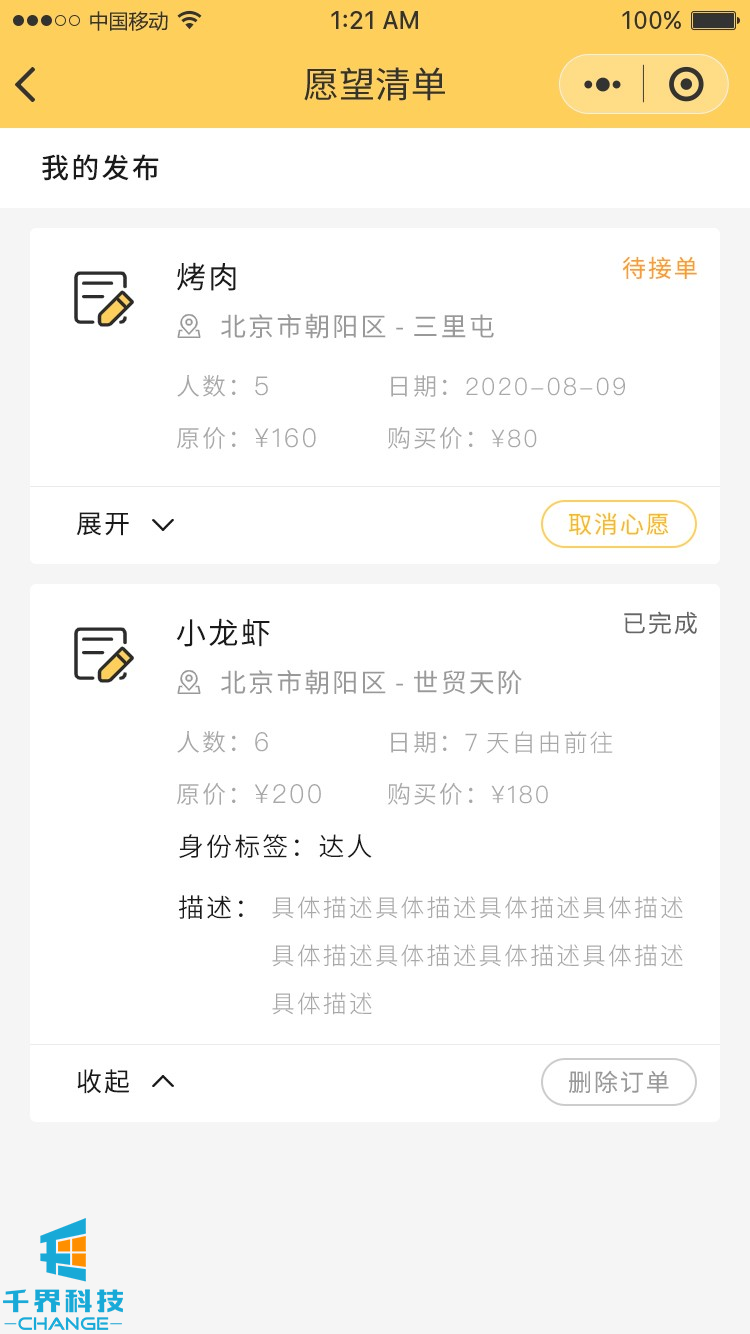Go back from the 愿望清单 page
Viewport: 750px width, 1334px height.
(27, 85)
